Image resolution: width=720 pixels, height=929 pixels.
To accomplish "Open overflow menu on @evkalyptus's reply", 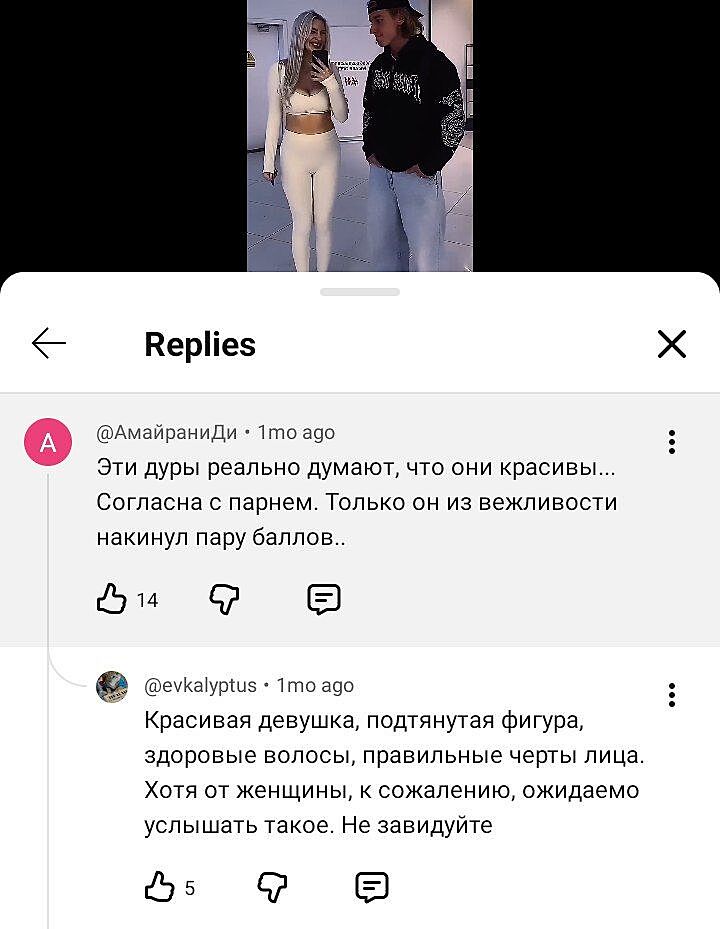I will [671, 694].
